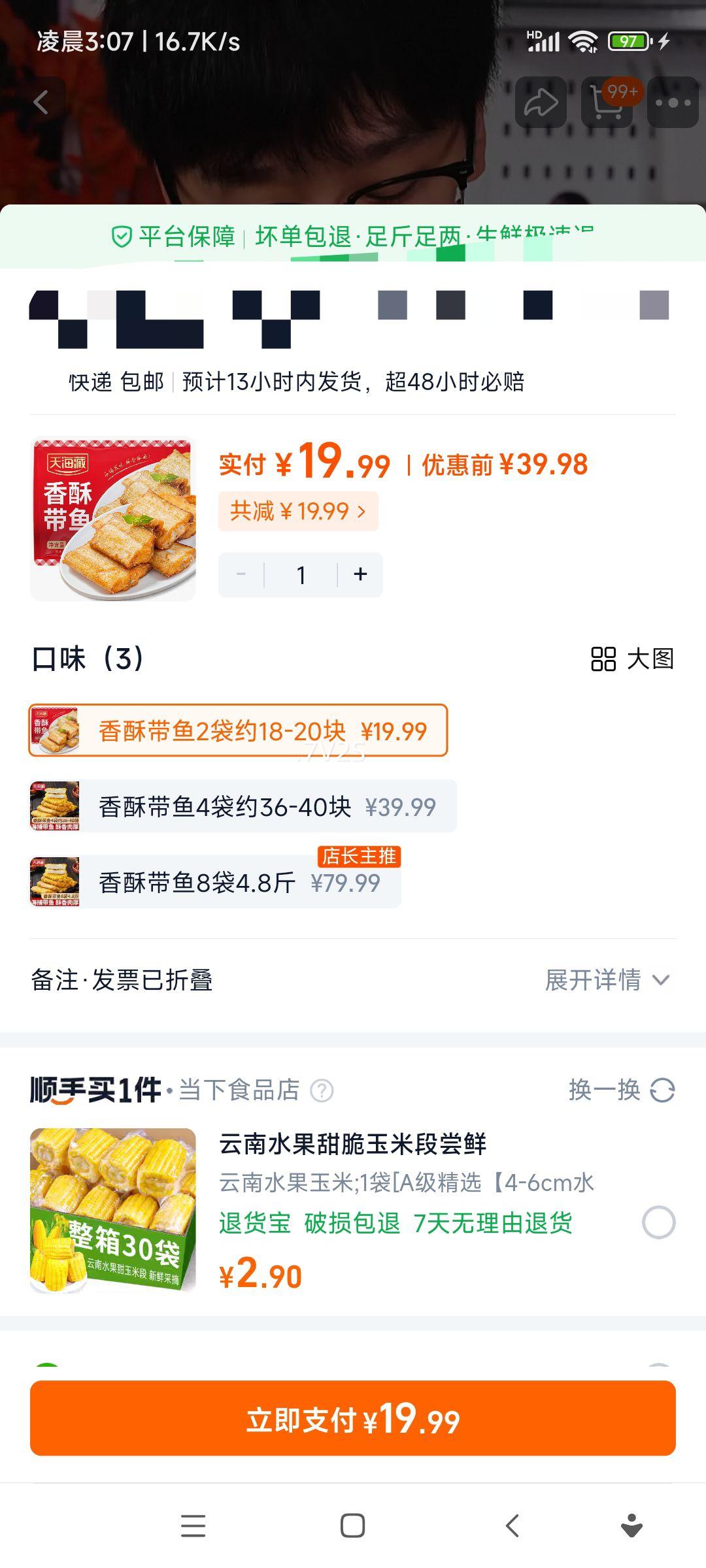Select the 云南水果甜脆玉米段 add-on item
The height and width of the screenshot is (1568, 706).
click(x=658, y=1222)
